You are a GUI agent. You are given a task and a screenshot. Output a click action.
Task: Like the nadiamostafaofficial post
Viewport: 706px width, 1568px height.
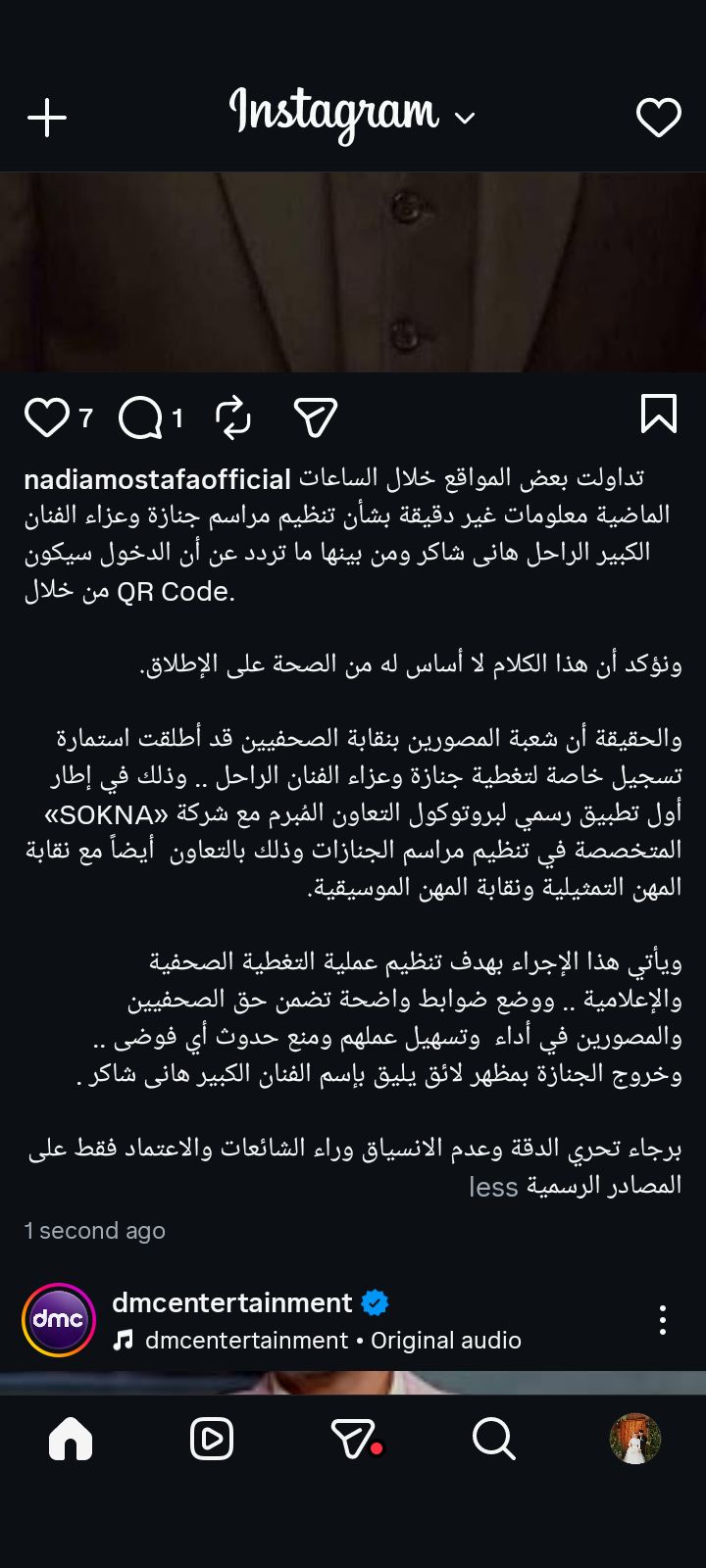click(46, 417)
